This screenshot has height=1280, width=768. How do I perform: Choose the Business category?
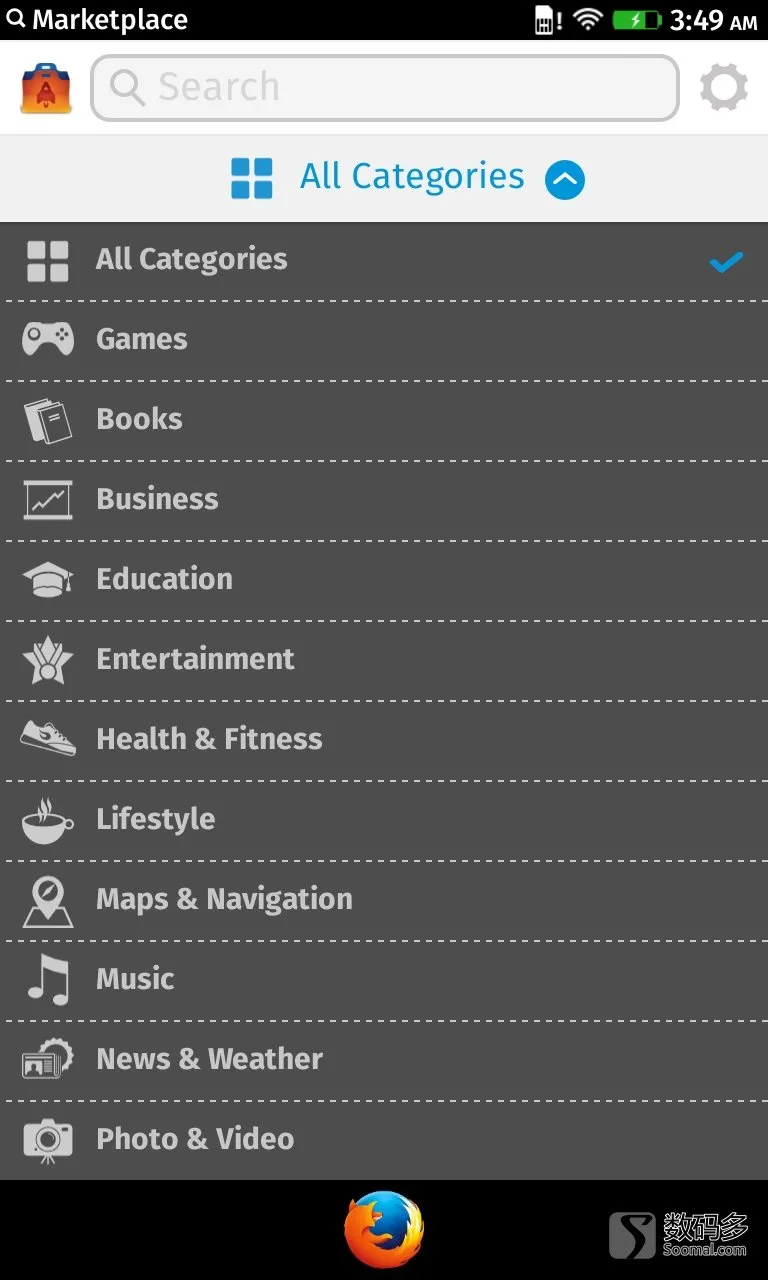[384, 501]
